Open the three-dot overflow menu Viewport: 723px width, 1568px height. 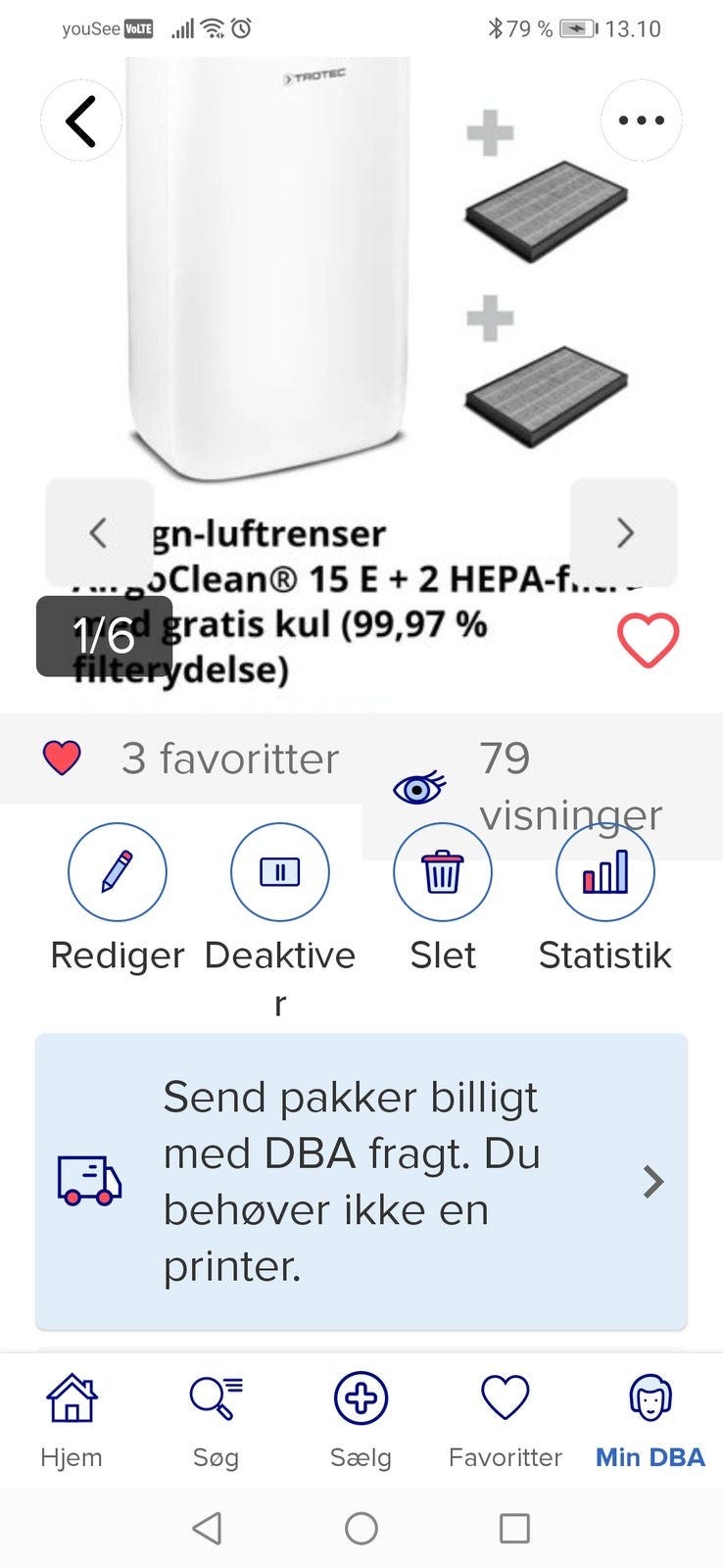click(641, 121)
